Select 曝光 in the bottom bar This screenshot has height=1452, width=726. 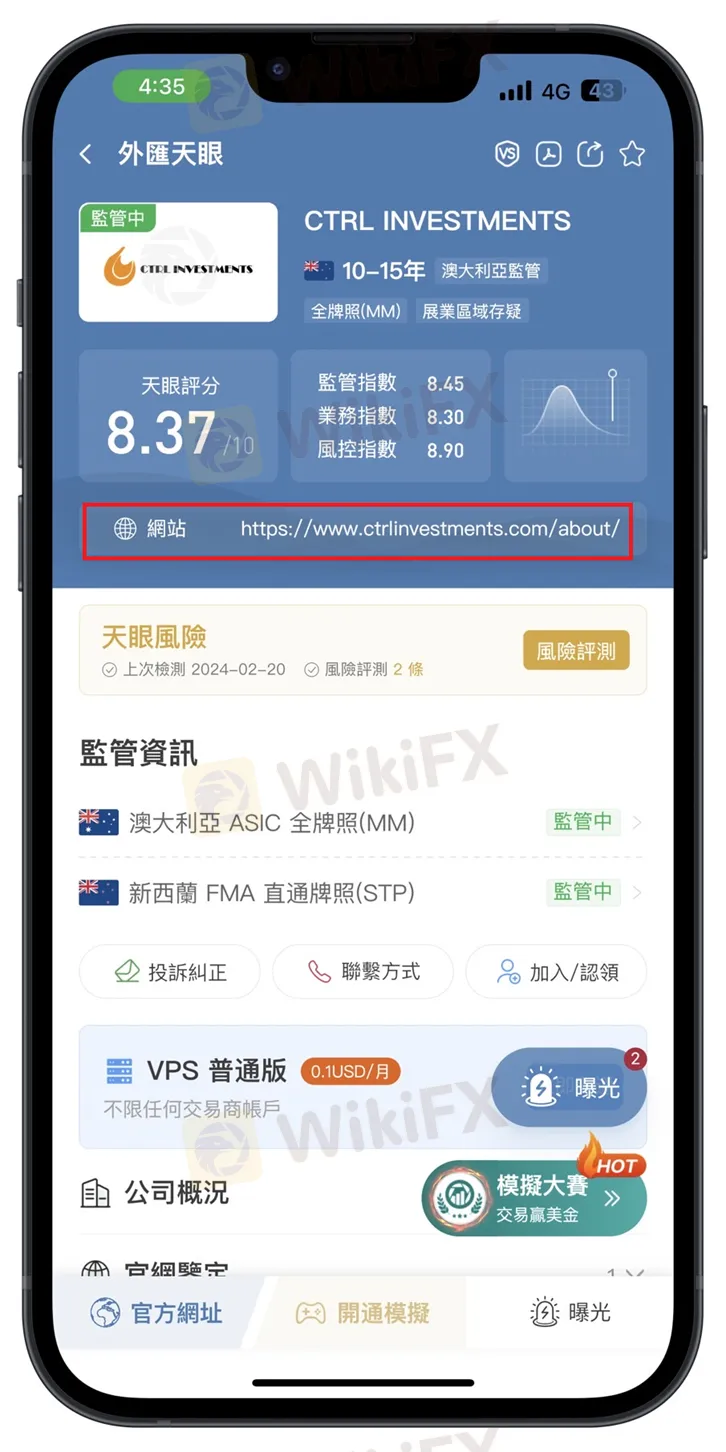[x=569, y=1313]
